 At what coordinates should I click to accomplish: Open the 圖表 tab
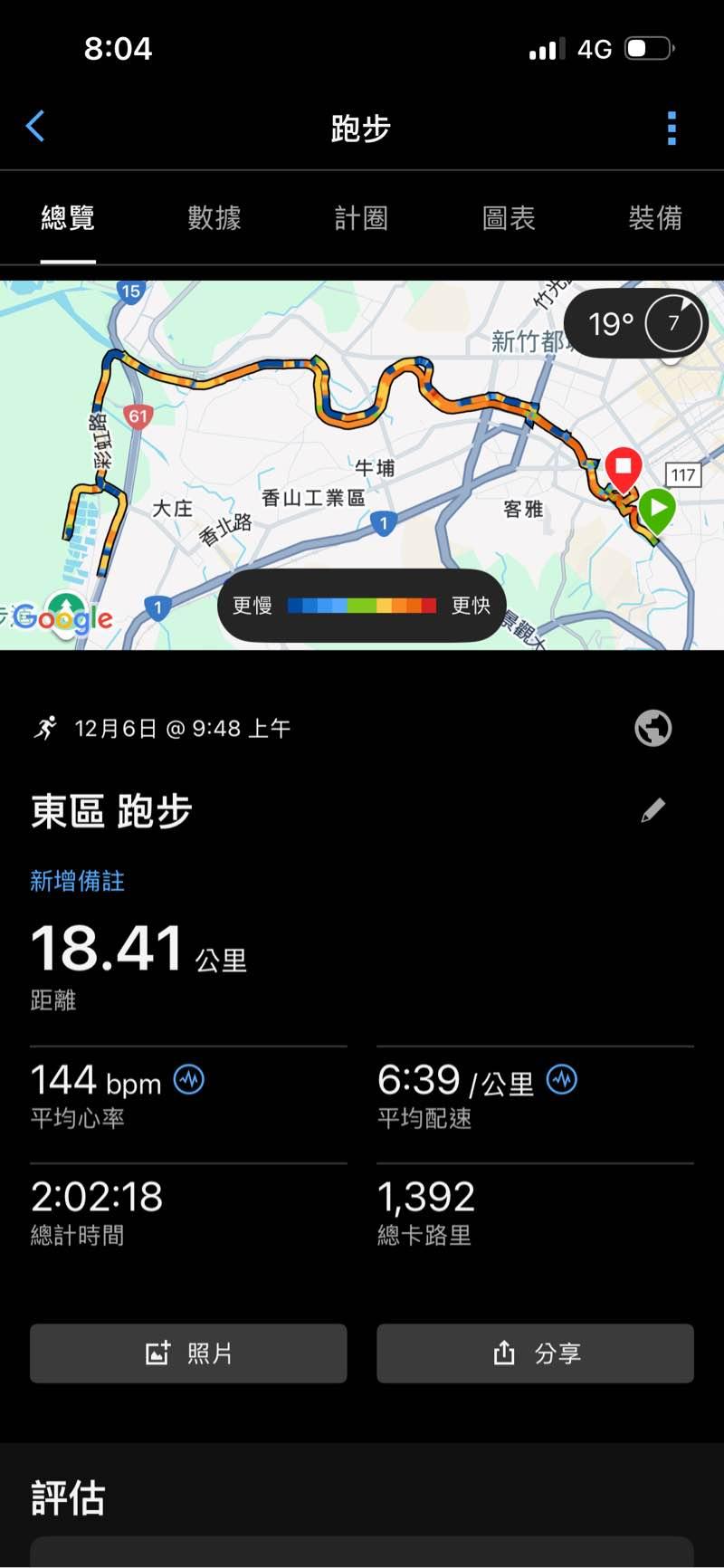tap(509, 218)
